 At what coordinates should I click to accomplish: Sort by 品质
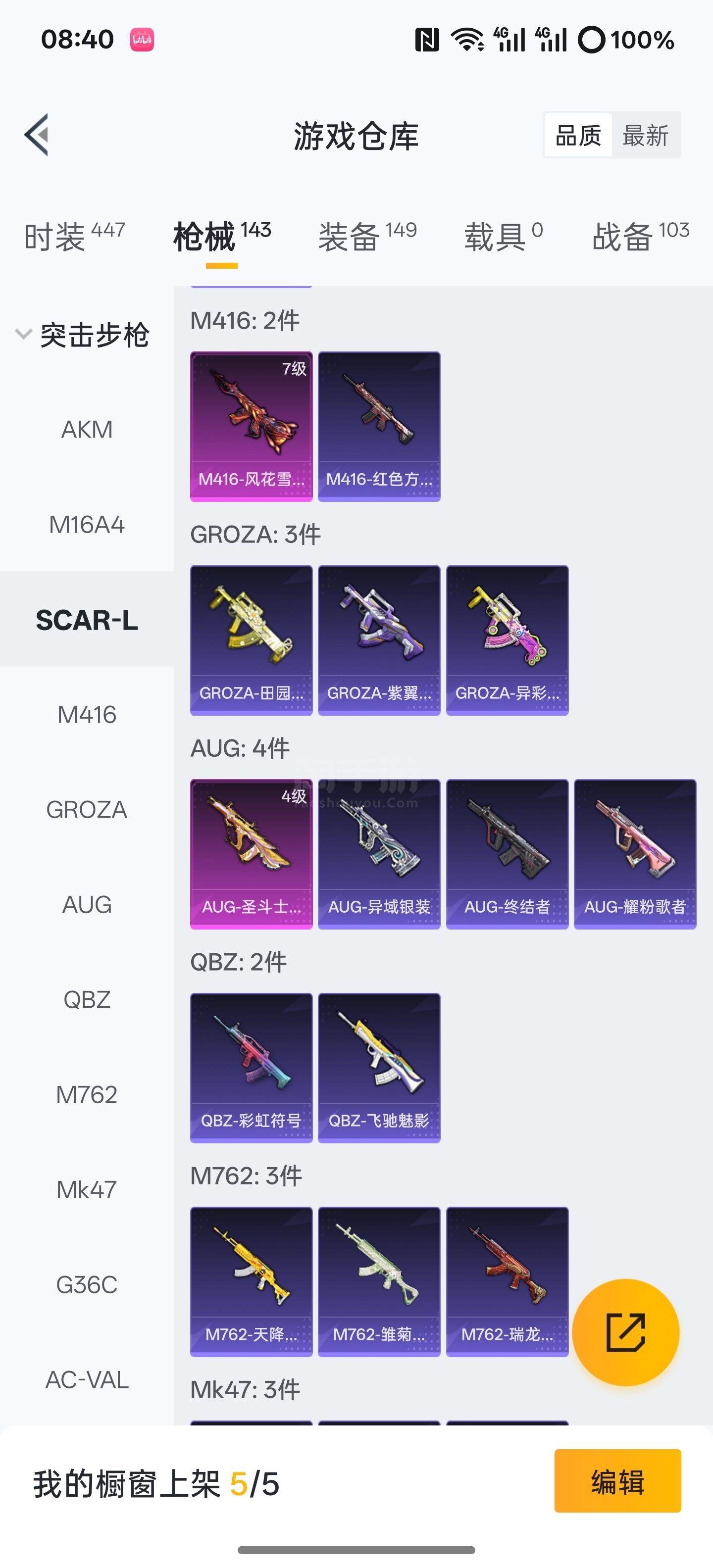578,135
